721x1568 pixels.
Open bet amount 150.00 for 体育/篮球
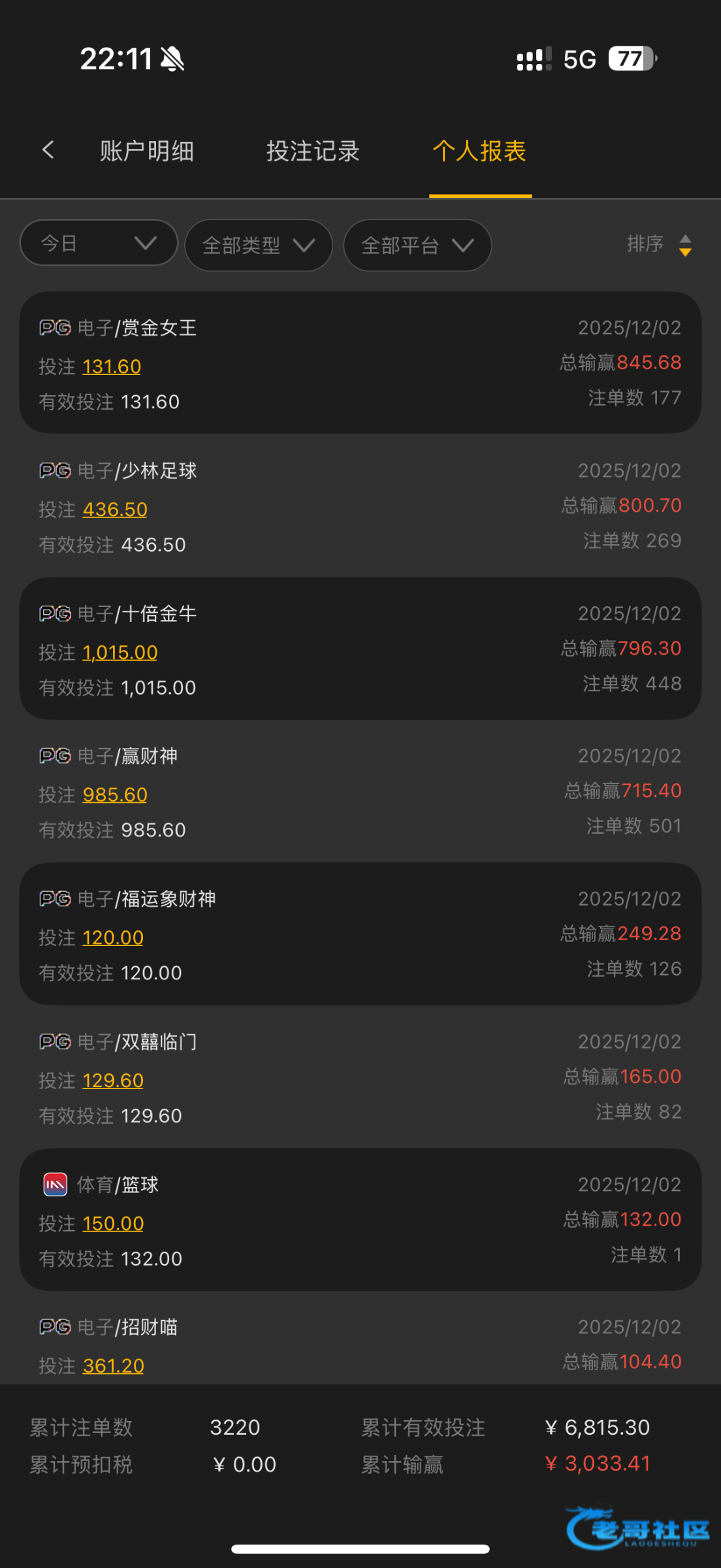113,1224
